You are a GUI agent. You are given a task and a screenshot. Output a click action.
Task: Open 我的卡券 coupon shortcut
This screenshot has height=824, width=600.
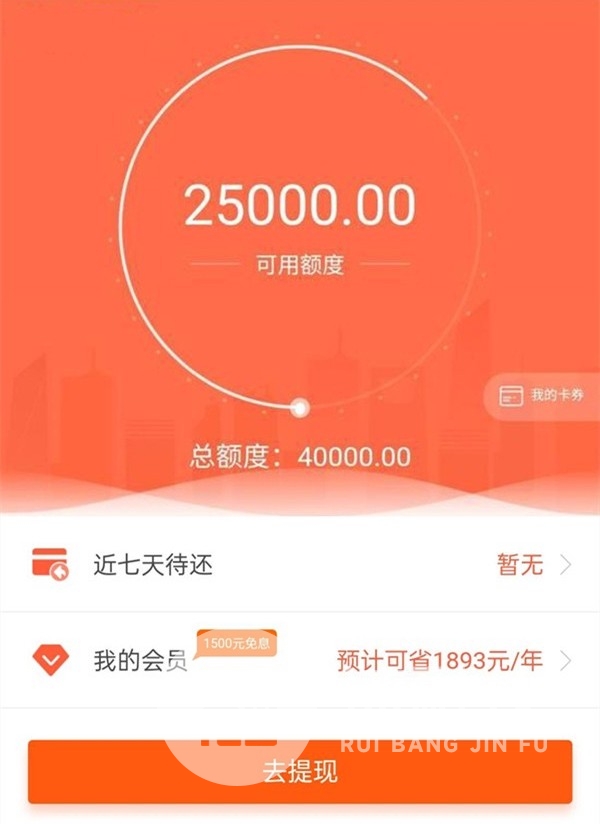pyautogui.click(x=545, y=396)
